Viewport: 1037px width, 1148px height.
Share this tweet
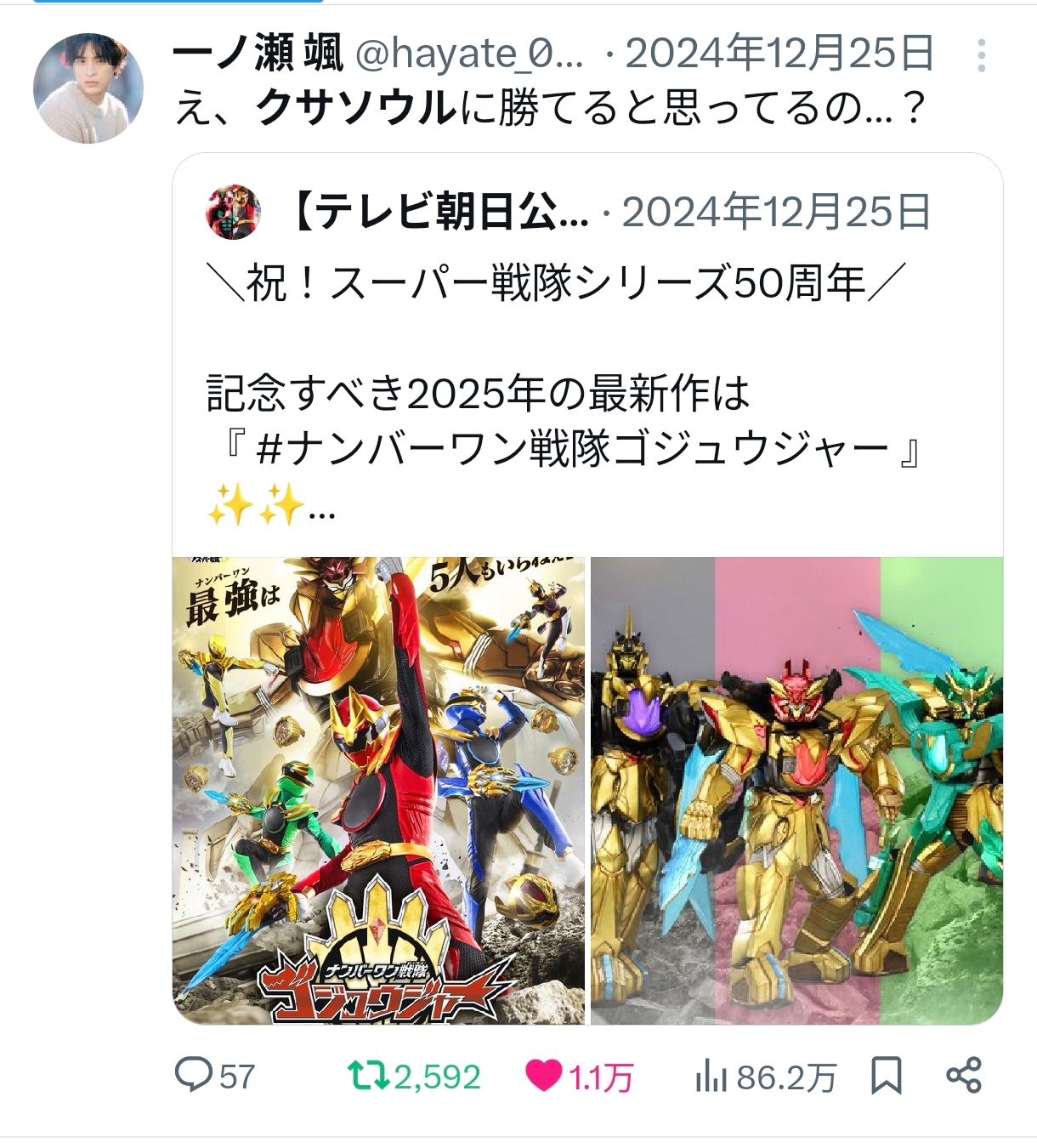coord(963,1076)
